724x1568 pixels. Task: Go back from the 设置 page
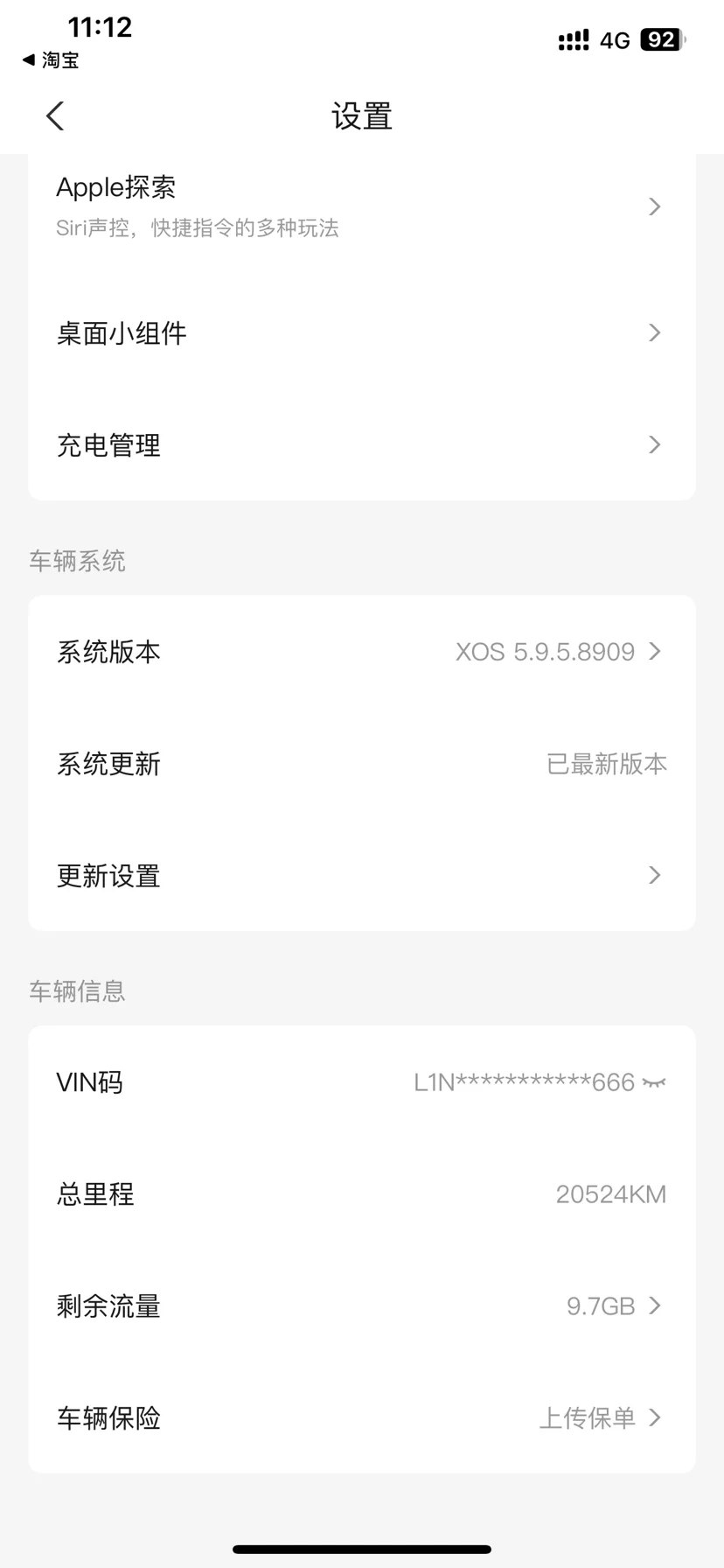55,116
